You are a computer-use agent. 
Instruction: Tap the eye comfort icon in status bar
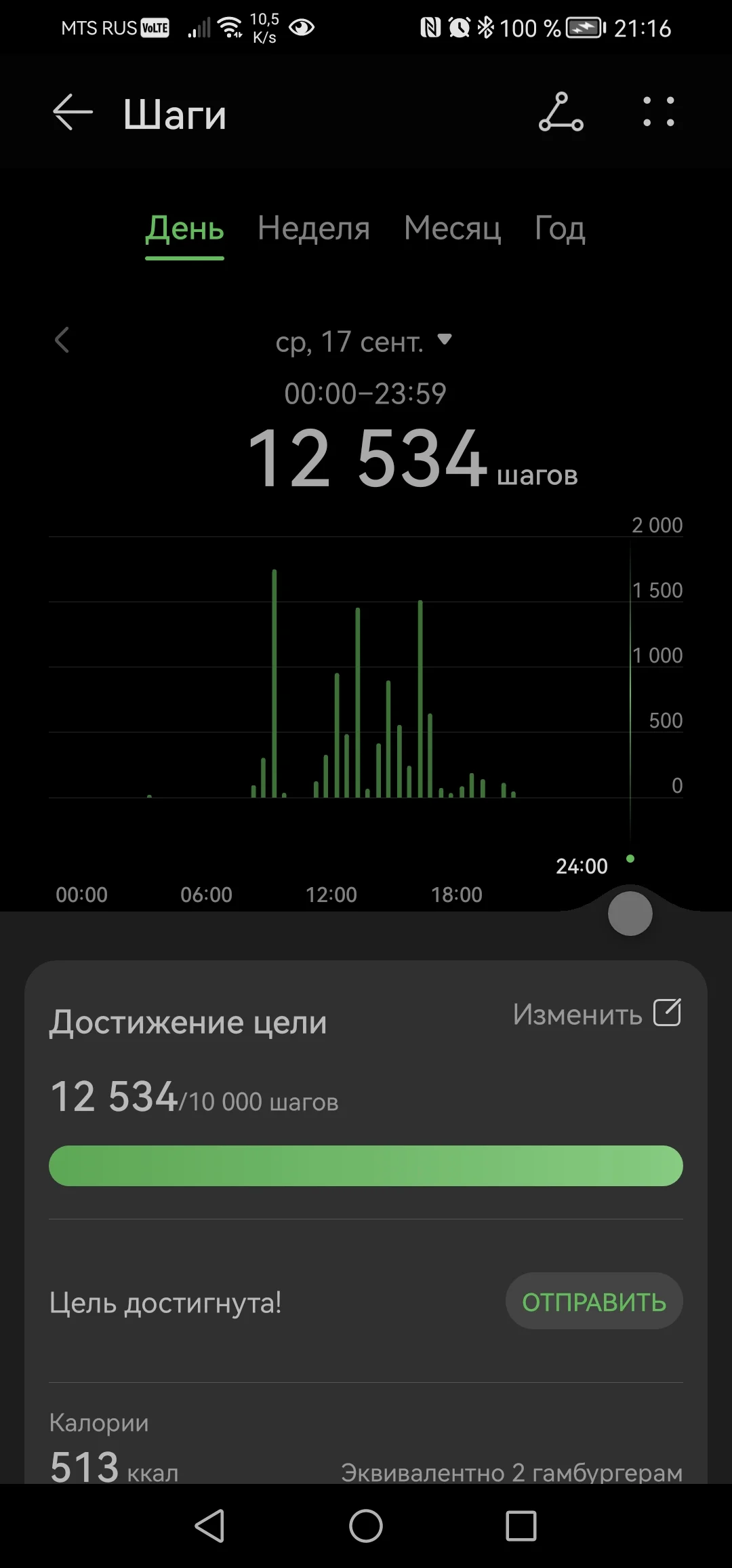[x=300, y=27]
